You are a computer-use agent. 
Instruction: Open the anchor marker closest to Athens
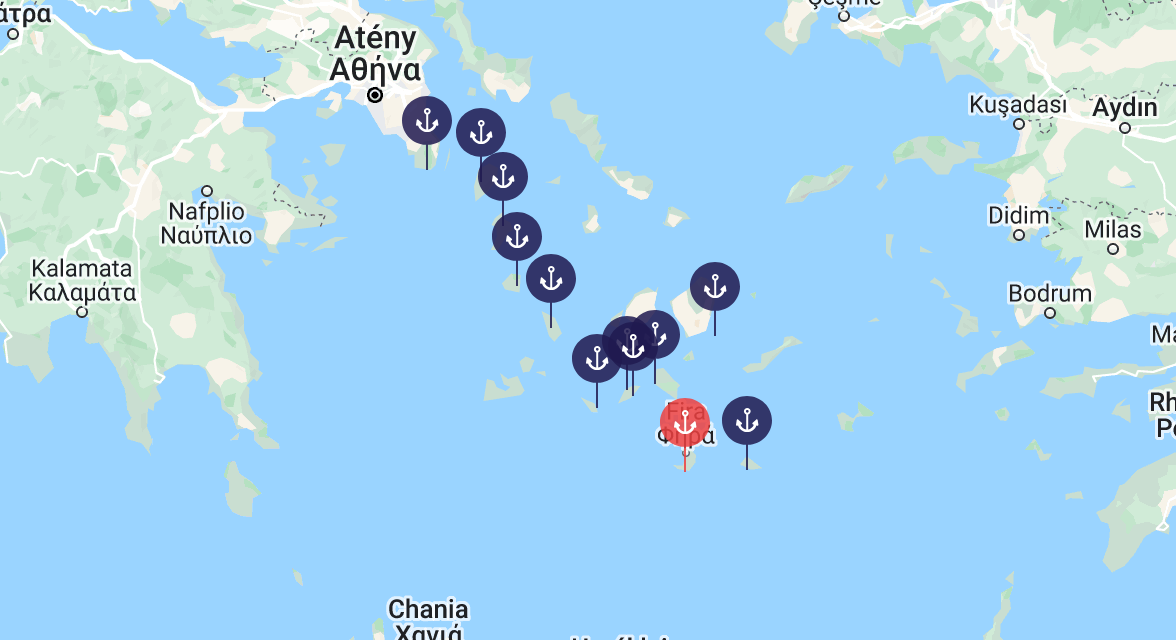(427, 122)
